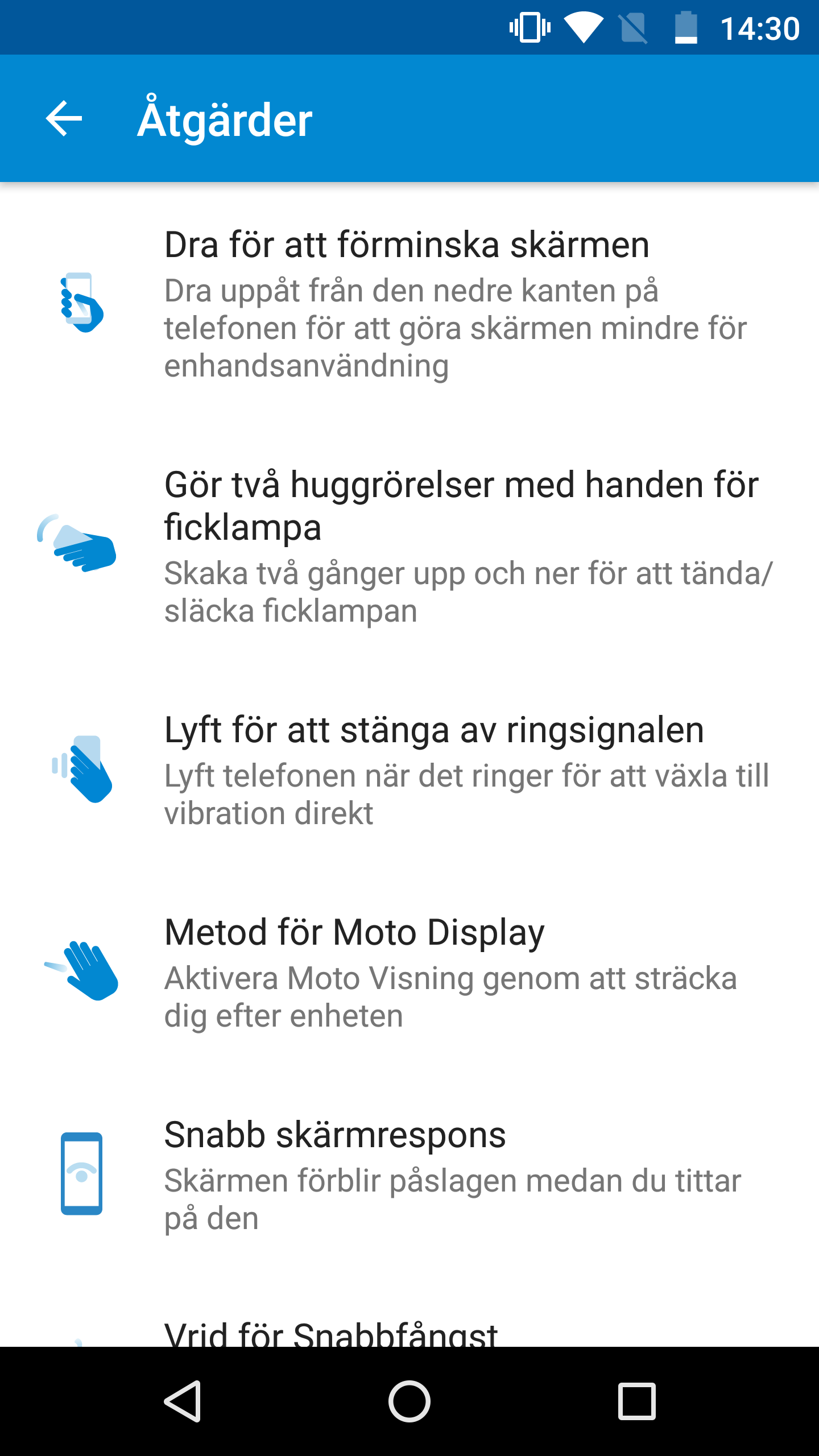Tap the system home button
Screen dimensions: 819x1456
(409, 1401)
